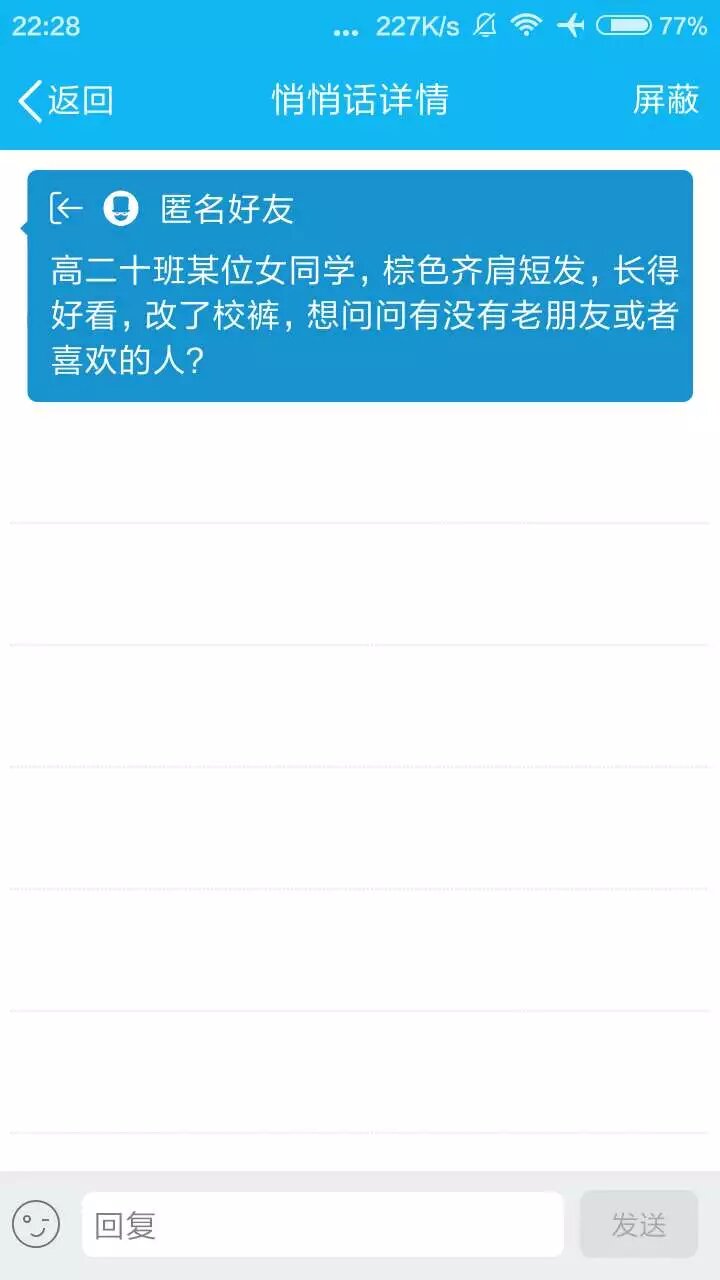The image size is (720, 1280).
Task: Block this whisper with 屏蔽
Action: click(x=665, y=100)
